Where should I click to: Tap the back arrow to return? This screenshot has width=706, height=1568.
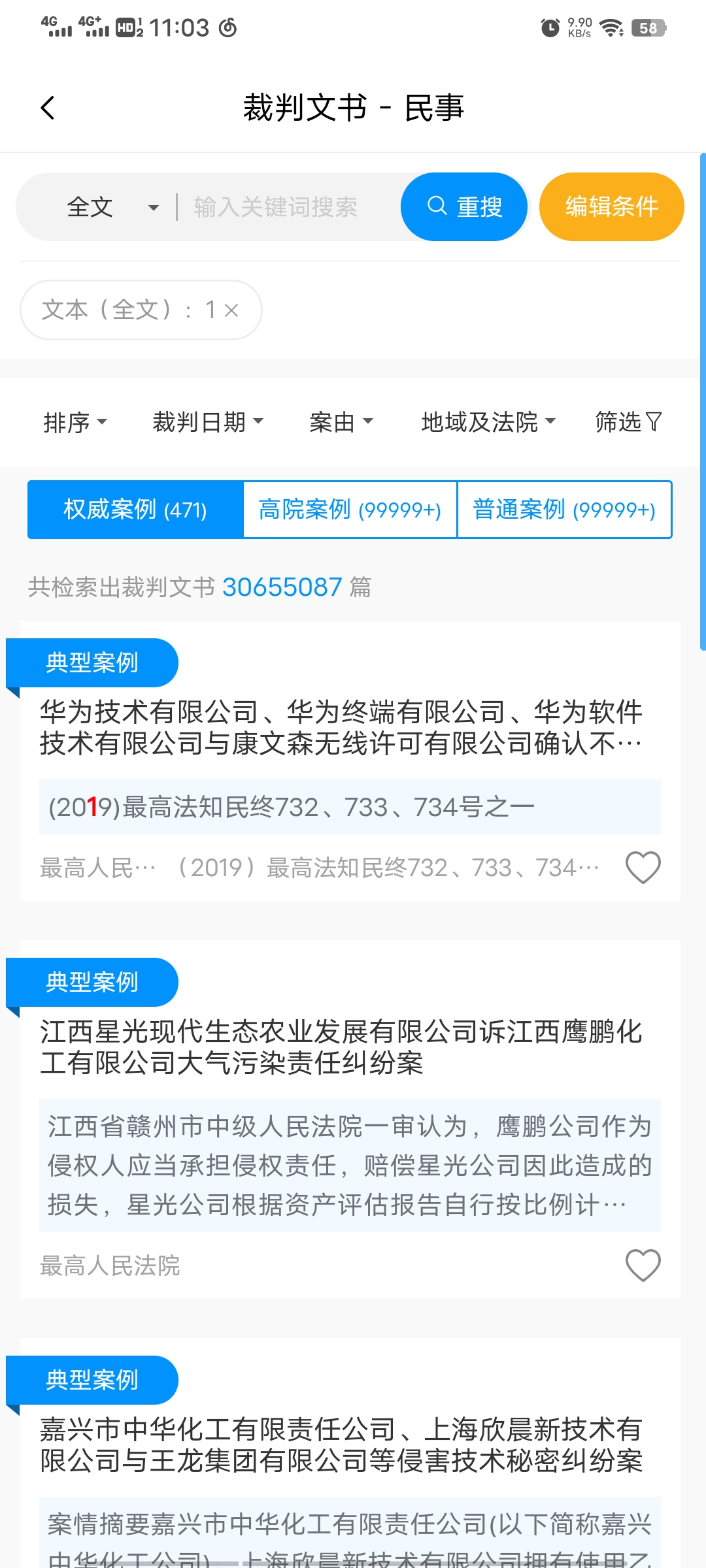click(x=48, y=106)
